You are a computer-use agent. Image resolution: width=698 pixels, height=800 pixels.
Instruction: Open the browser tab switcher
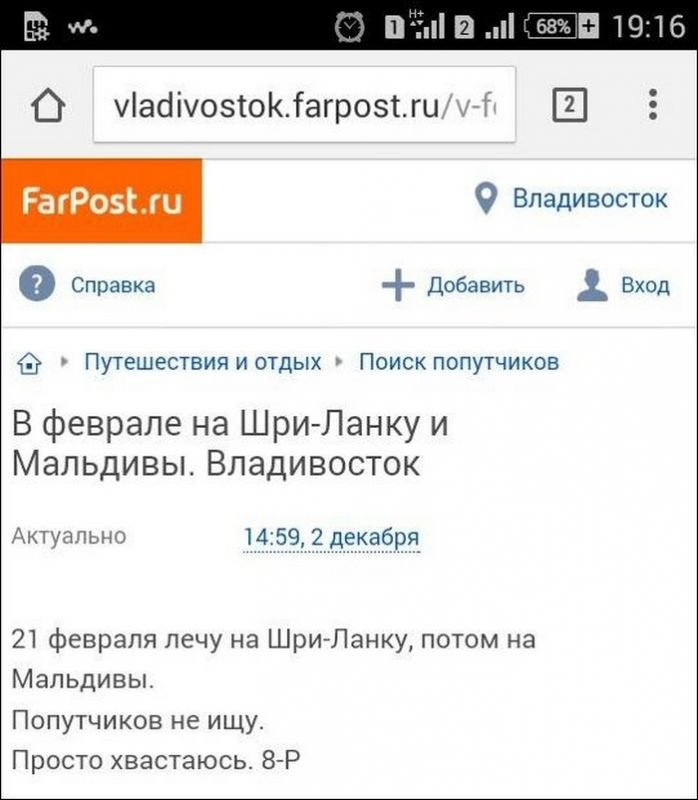click(570, 105)
